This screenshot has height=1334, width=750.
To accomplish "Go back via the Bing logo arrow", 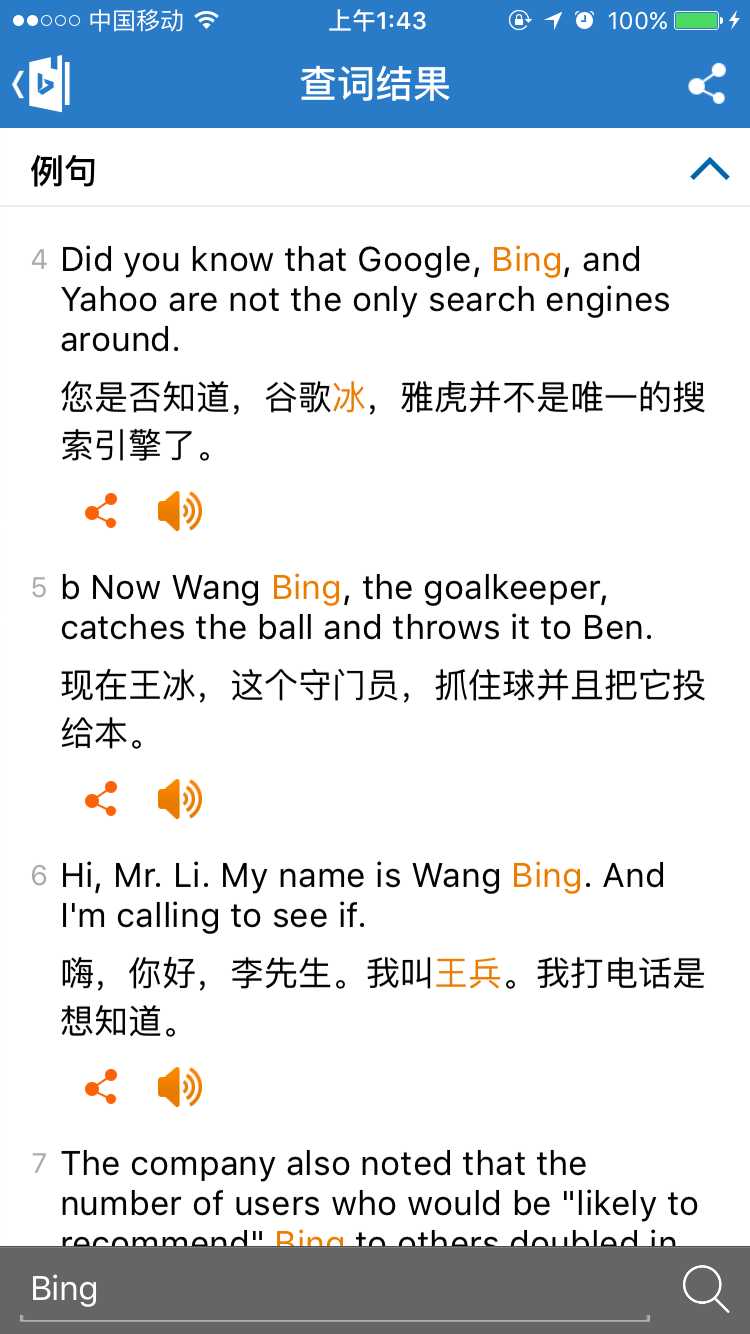I will 42,84.
